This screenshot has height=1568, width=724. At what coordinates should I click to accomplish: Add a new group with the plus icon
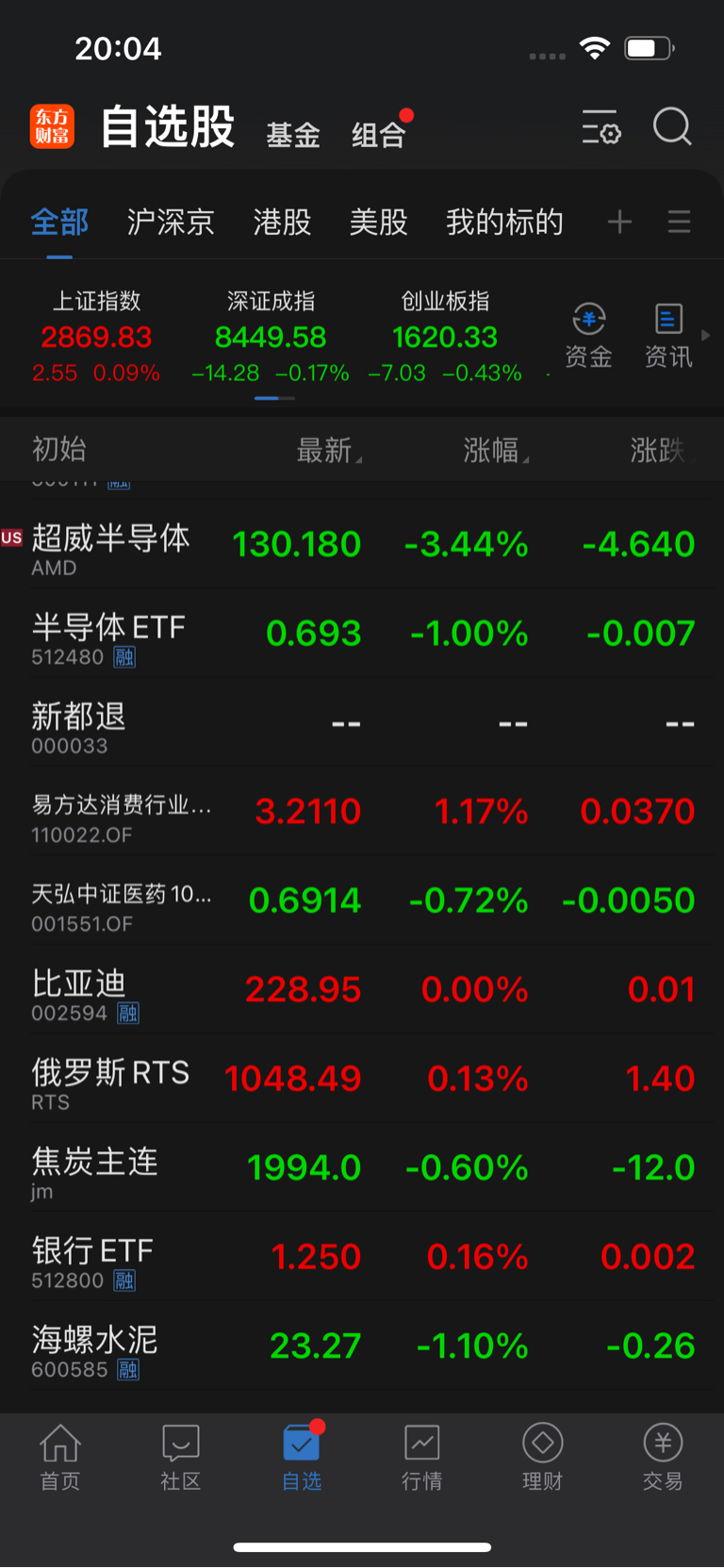619,223
